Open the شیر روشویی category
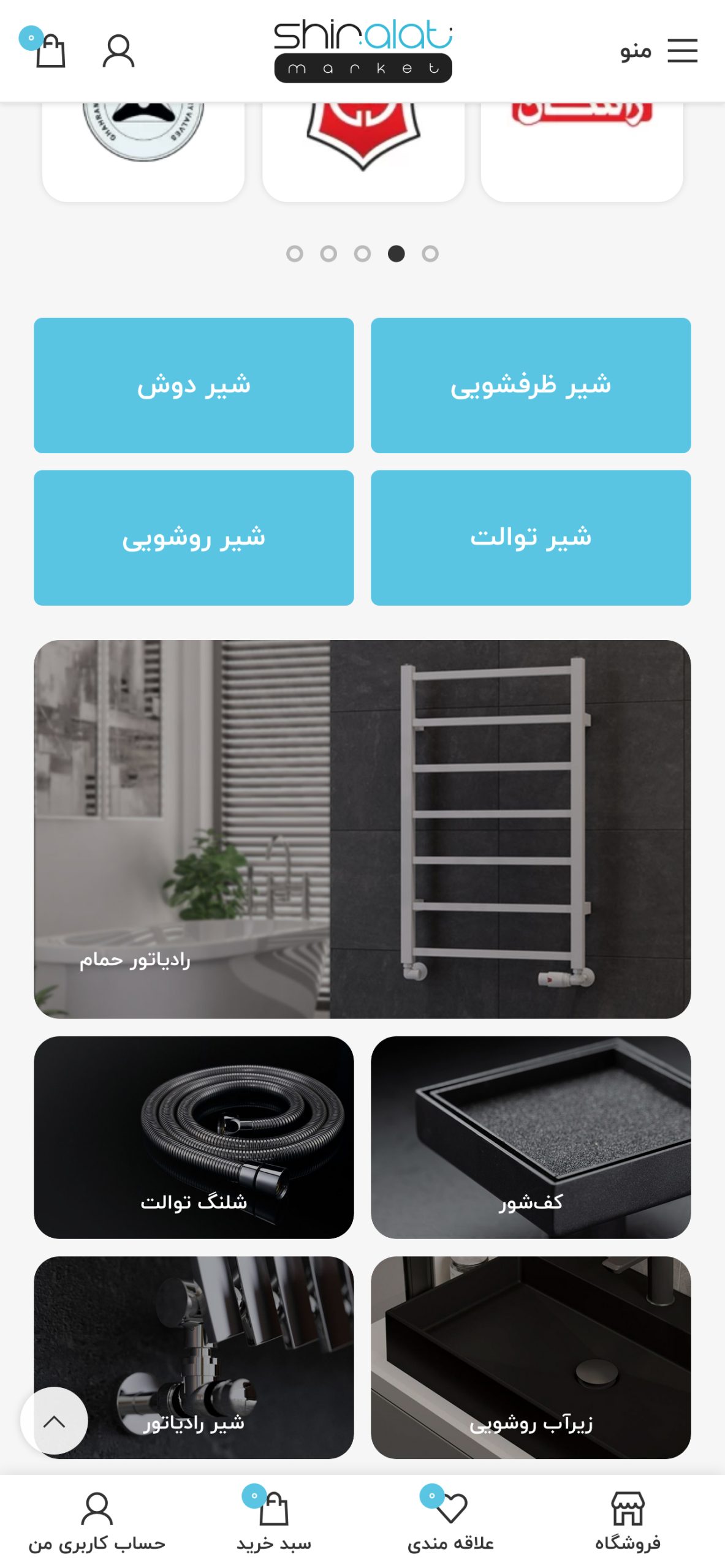Viewport: 725px width, 1568px height. (194, 538)
